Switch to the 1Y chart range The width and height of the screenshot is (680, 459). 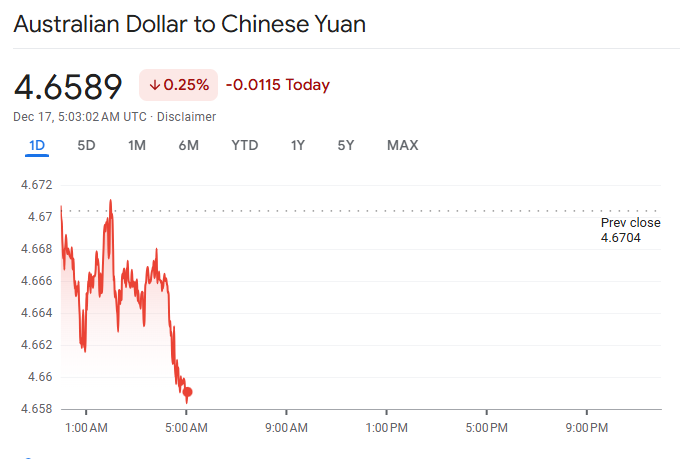coord(298,145)
